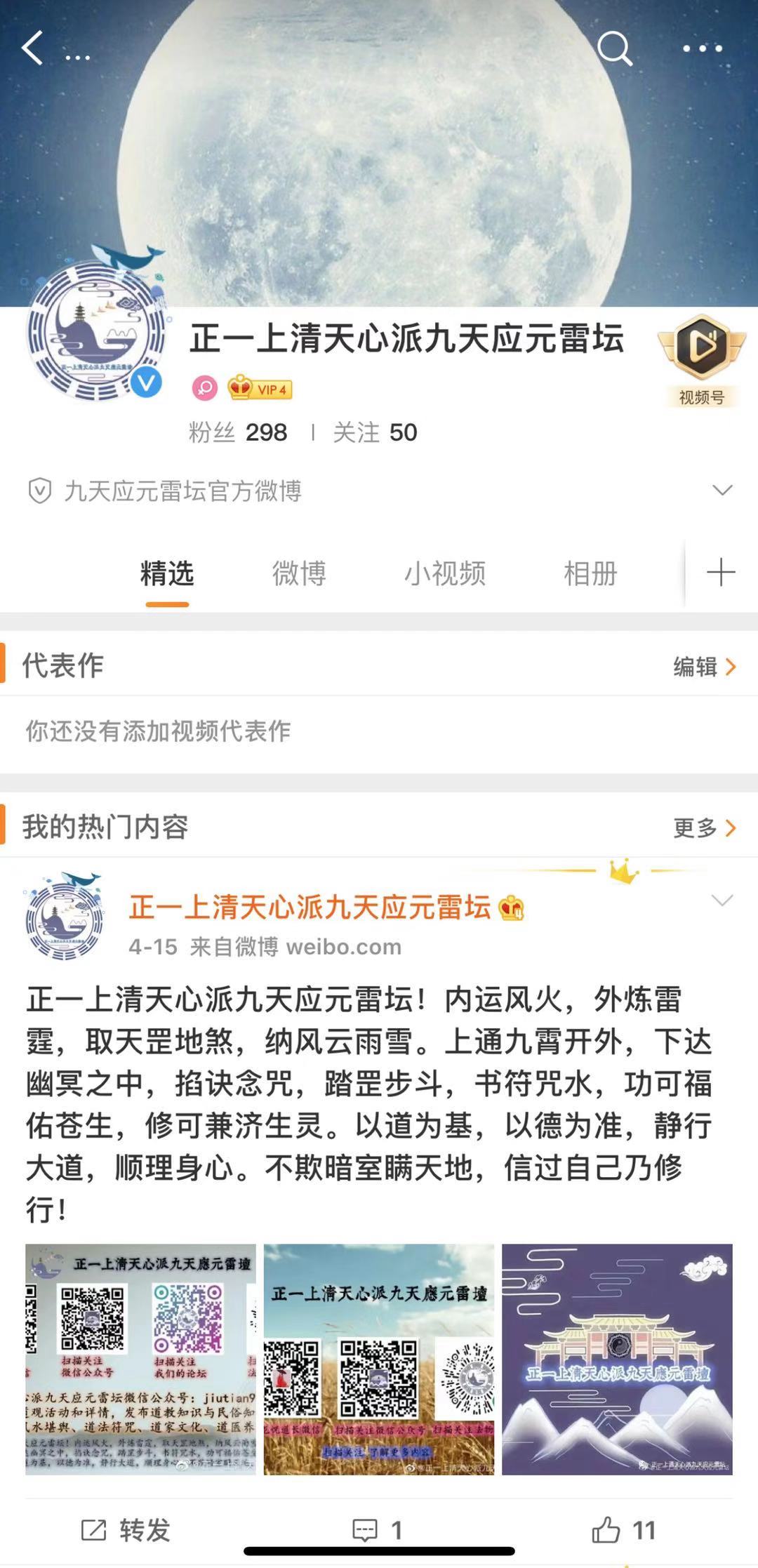This screenshot has width=758, height=1568.
Task: View the 关注 50 following list
Action: click(375, 432)
